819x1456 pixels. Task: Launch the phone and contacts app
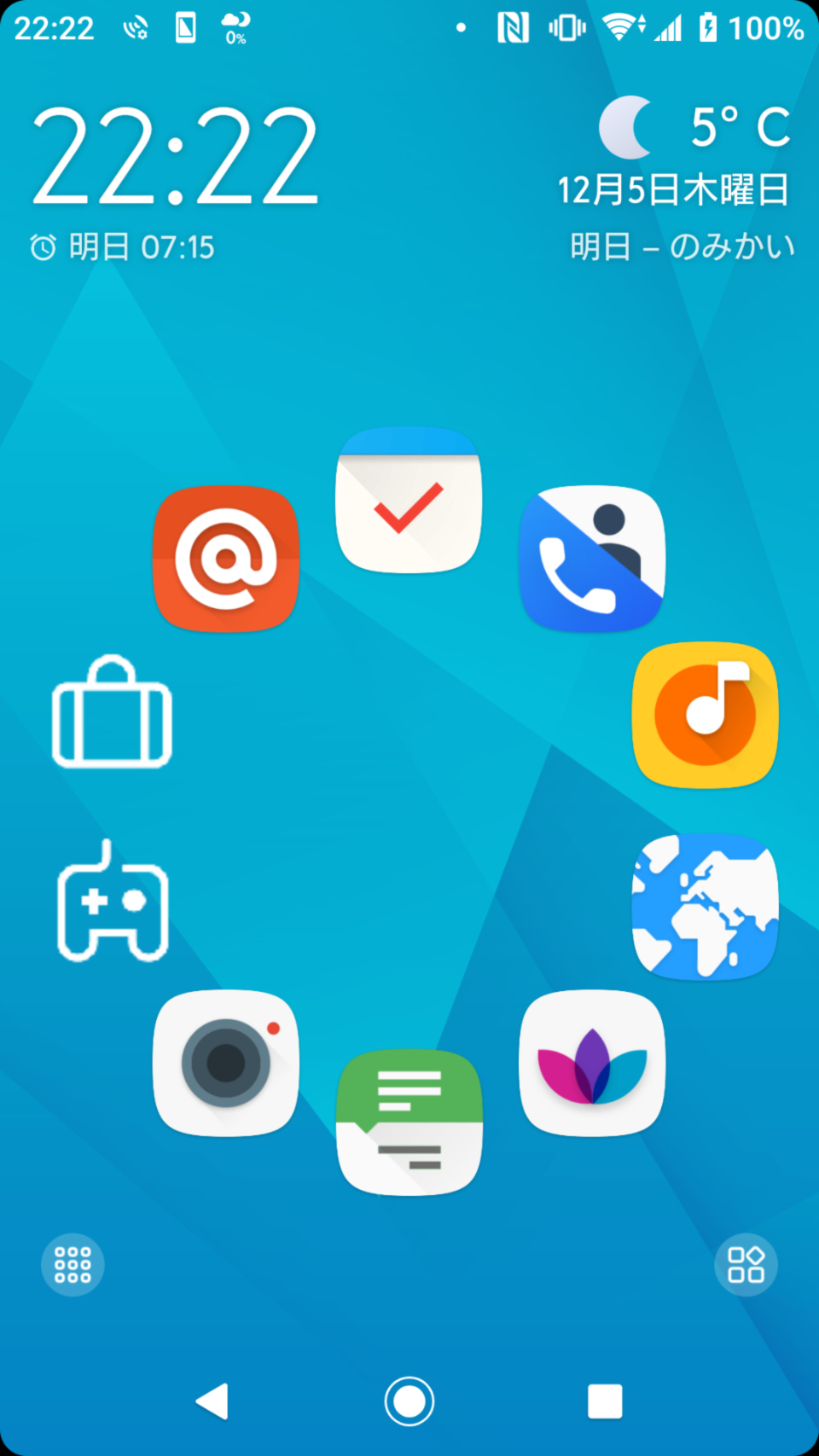[592, 559]
